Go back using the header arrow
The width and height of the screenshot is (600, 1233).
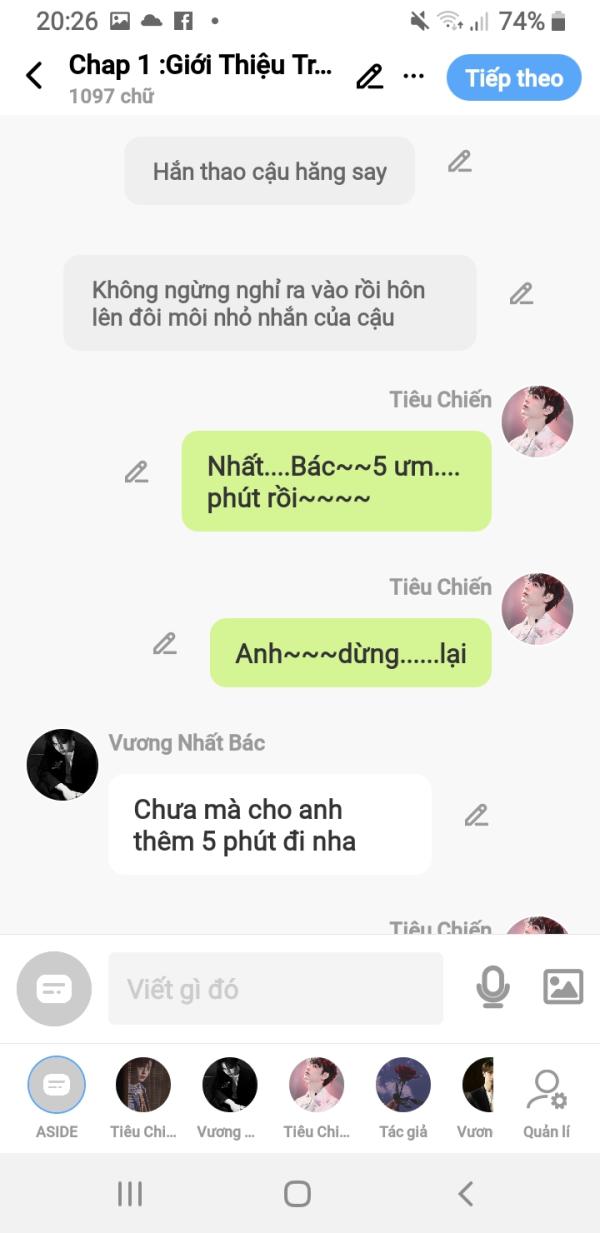34,76
